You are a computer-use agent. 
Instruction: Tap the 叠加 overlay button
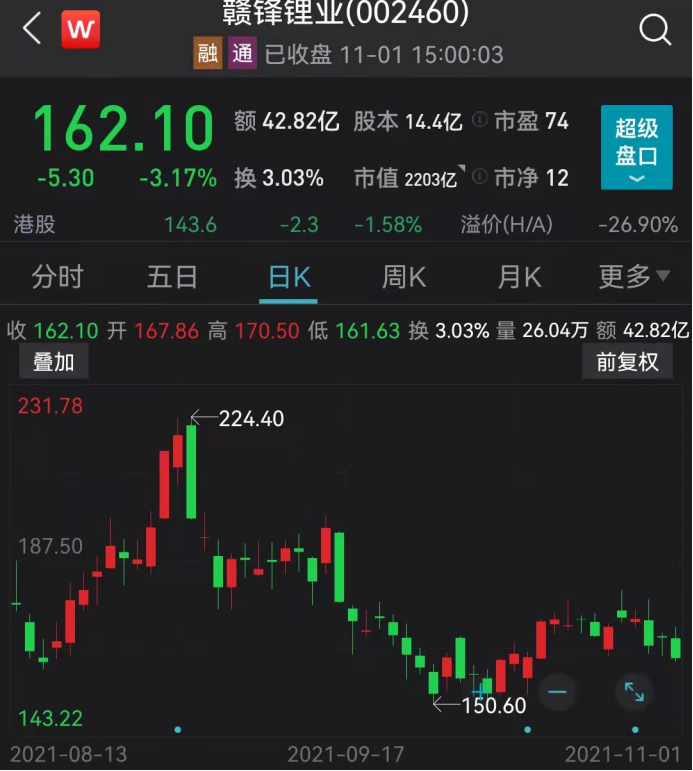click(x=54, y=362)
